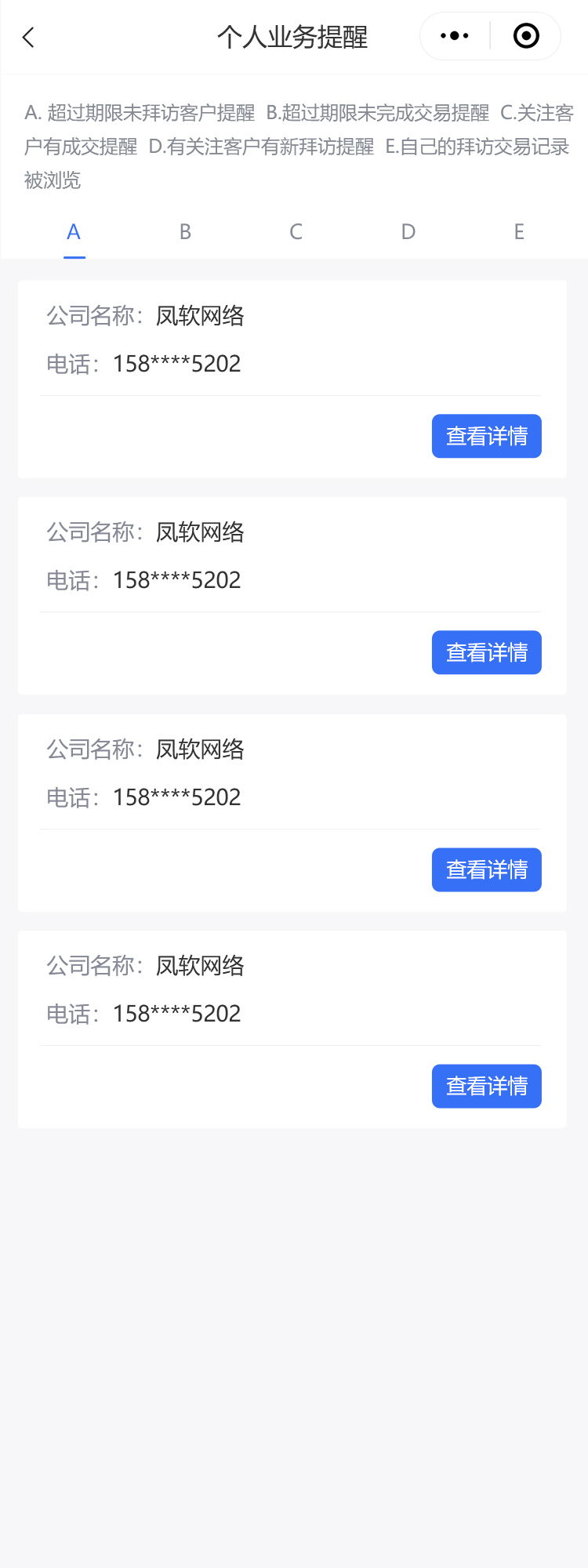588x1568 pixels.
Task: Tap 查看详情 on the first 凤软网络 card
Action: [486, 436]
